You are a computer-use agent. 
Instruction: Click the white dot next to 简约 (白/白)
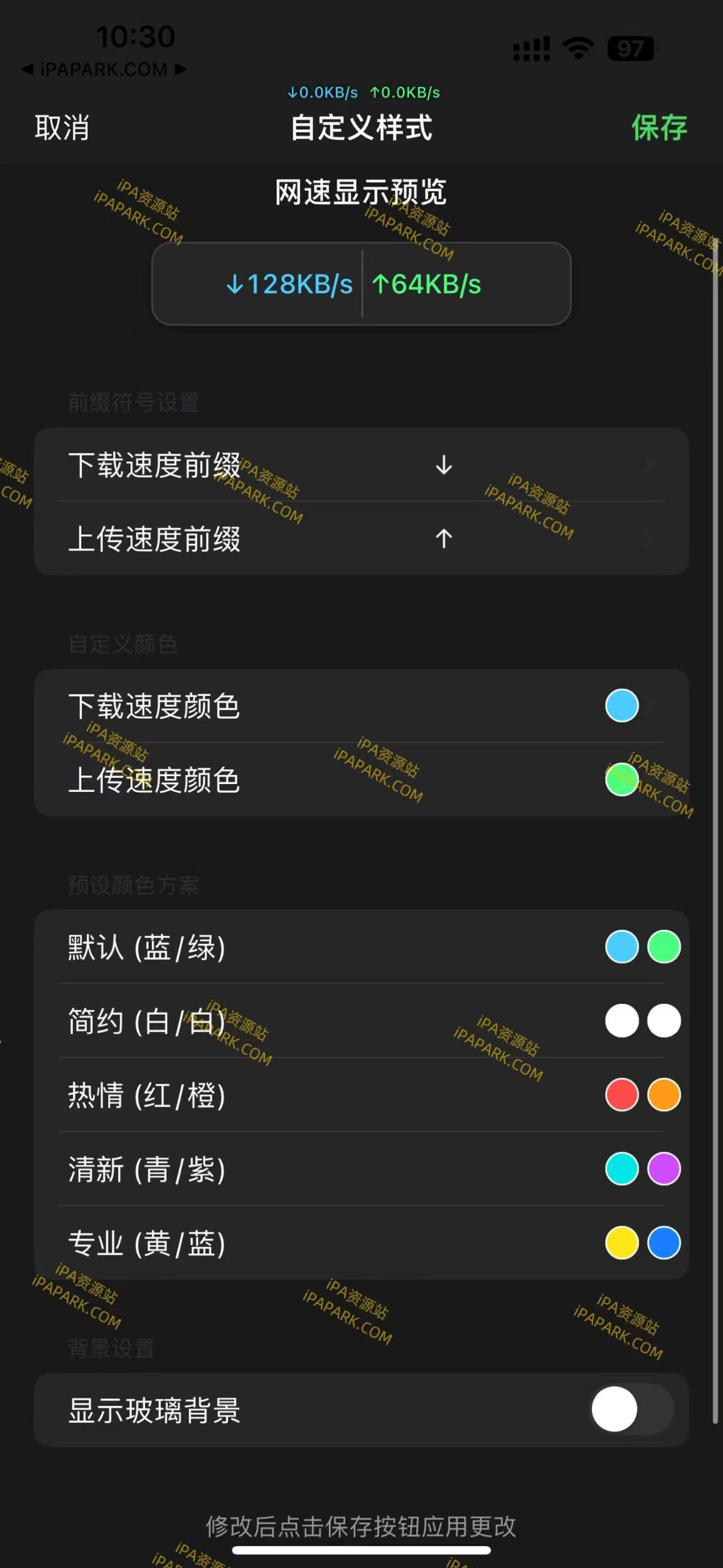coord(622,1022)
